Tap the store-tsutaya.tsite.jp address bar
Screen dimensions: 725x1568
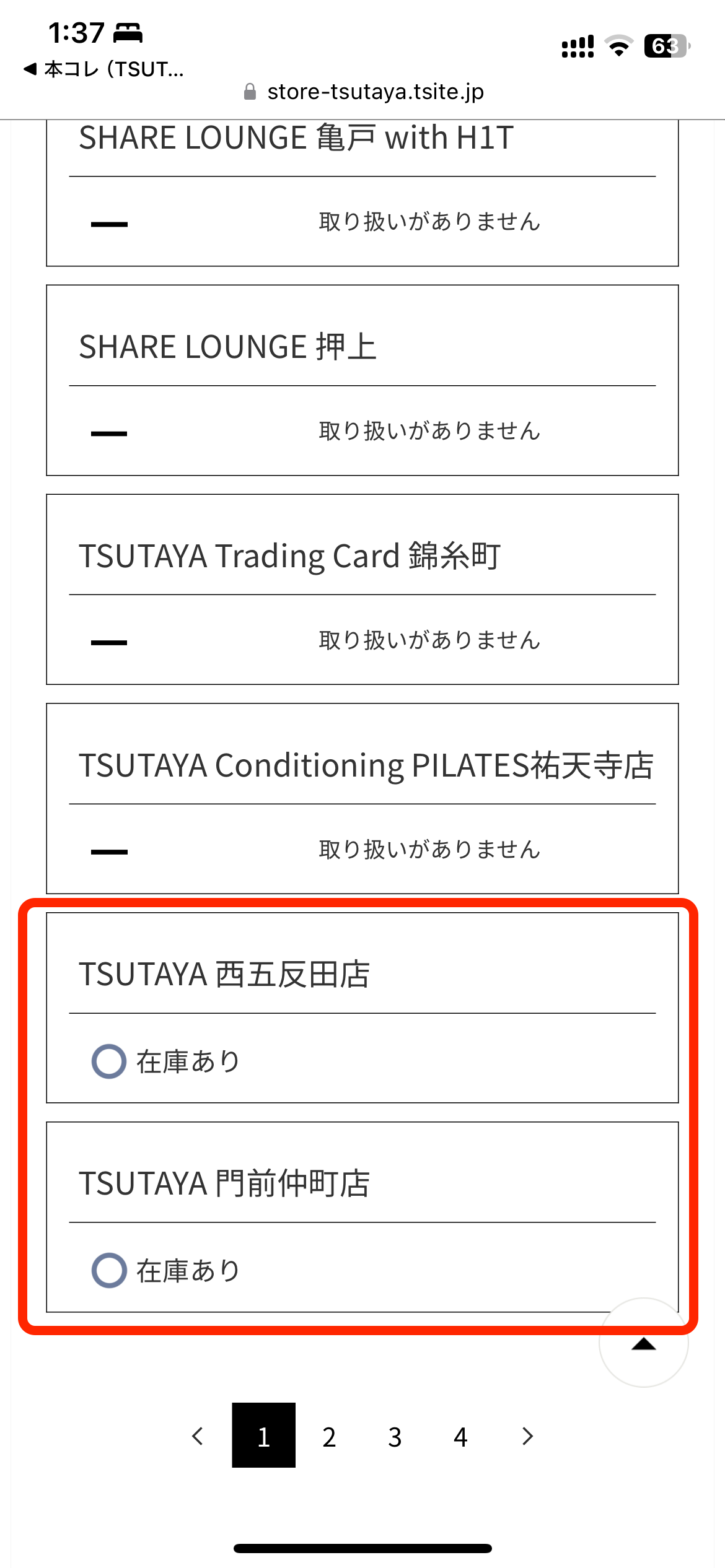[x=364, y=92]
